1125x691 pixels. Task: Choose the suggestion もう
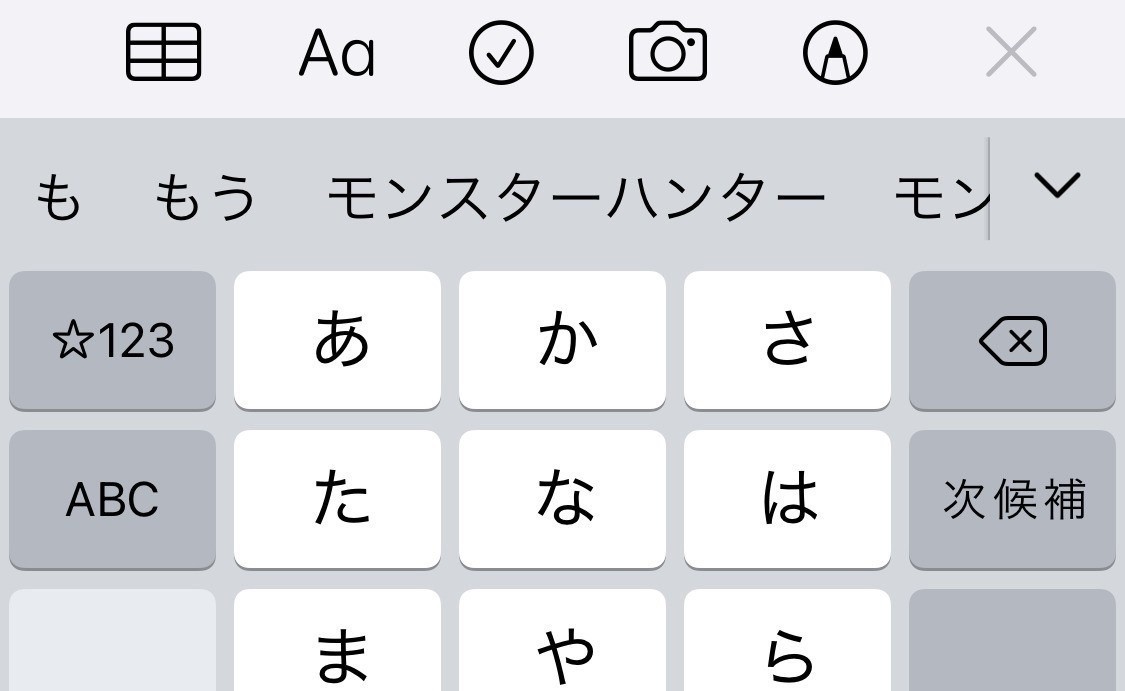(205, 197)
